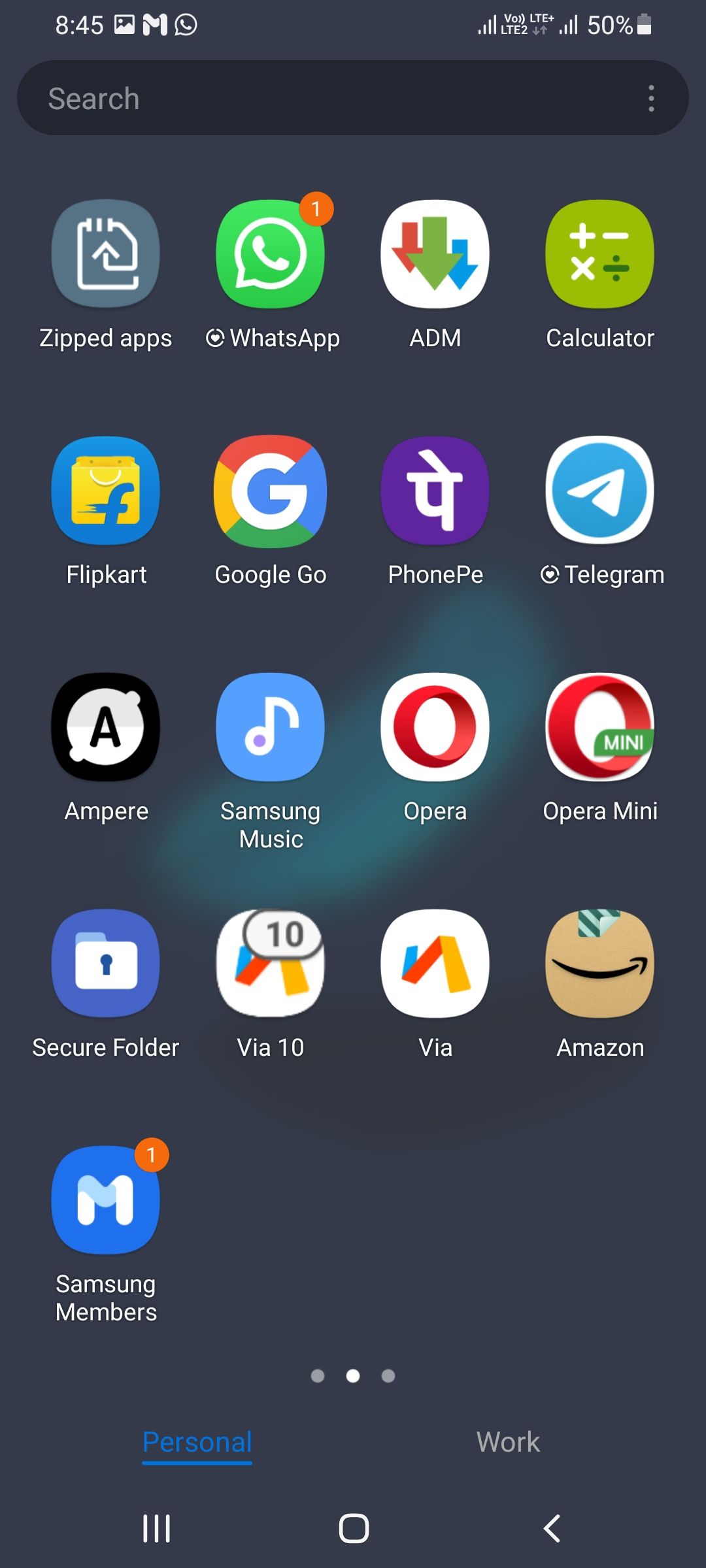Open Opera Mini
Image resolution: width=706 pixels, height=1568 pixels.
coord(599,727)
